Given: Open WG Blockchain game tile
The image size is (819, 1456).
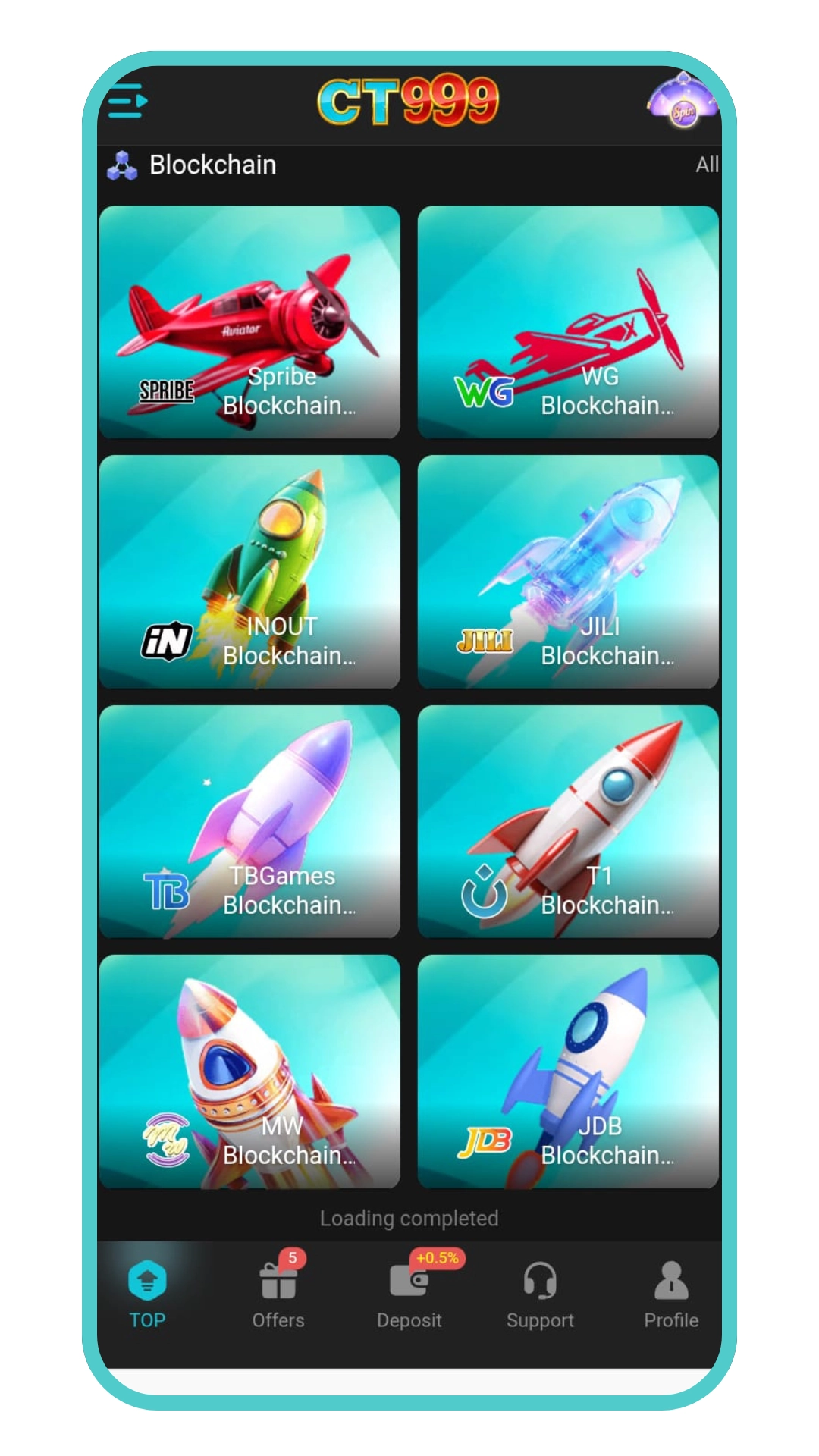Looking at the screenshot, I should (568, 322).
